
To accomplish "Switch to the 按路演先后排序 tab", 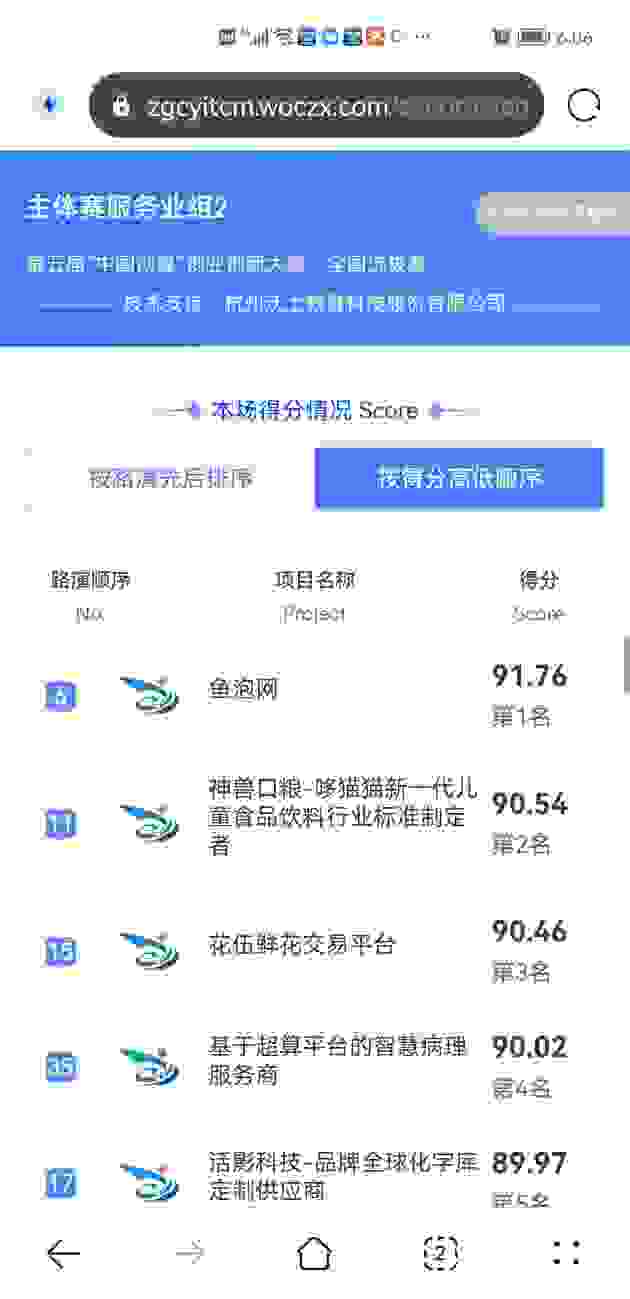I will click(171, 478).
